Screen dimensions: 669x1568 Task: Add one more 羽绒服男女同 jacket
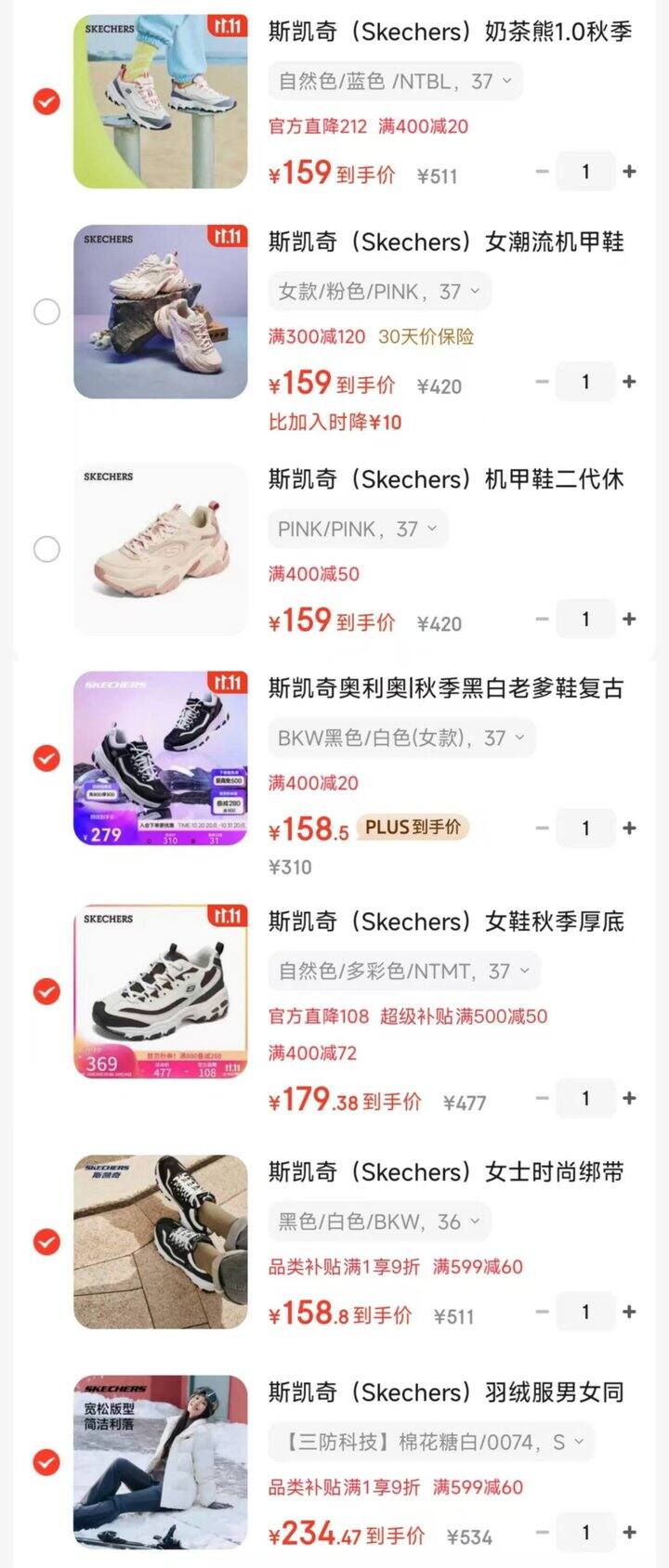click(629, 1533)
